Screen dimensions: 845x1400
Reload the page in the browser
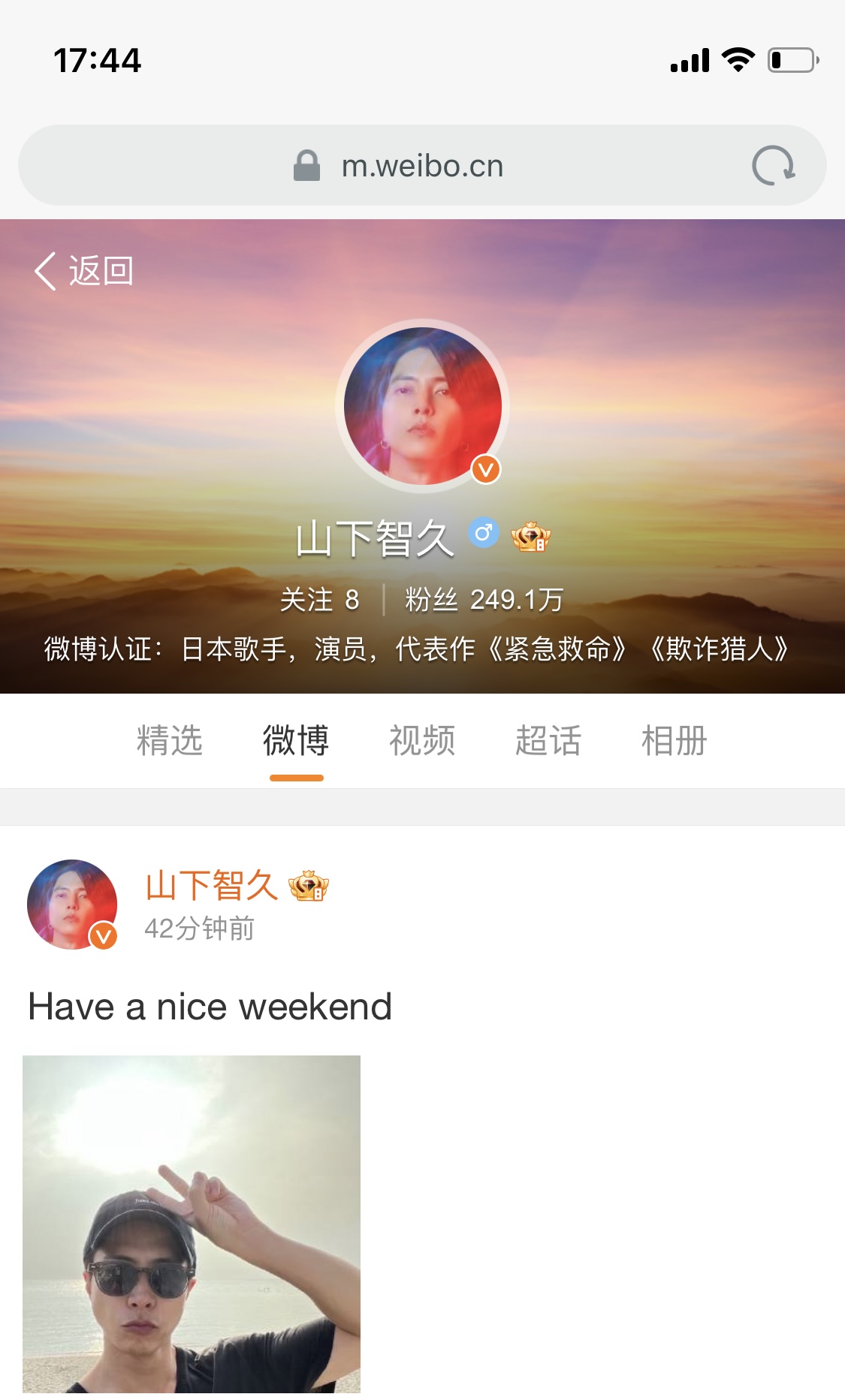tap(773, 165)
